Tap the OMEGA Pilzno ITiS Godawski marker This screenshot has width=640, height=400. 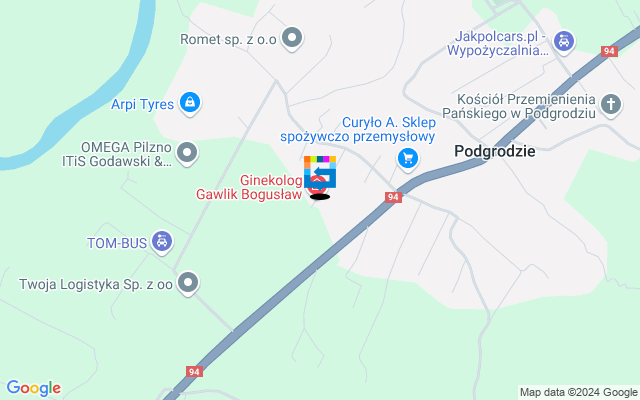(187, 152)
